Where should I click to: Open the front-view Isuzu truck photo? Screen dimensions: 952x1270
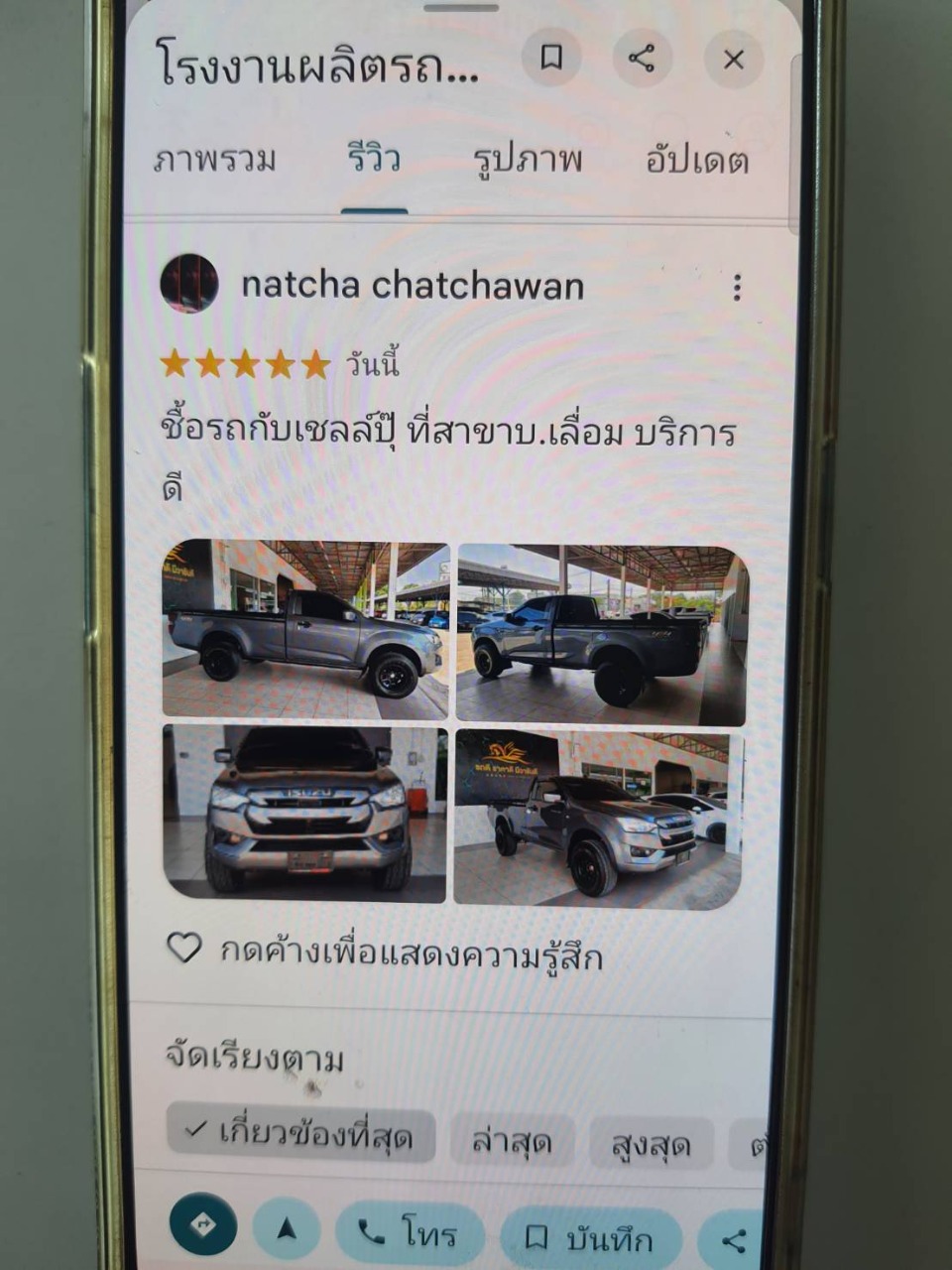[305, 813]
